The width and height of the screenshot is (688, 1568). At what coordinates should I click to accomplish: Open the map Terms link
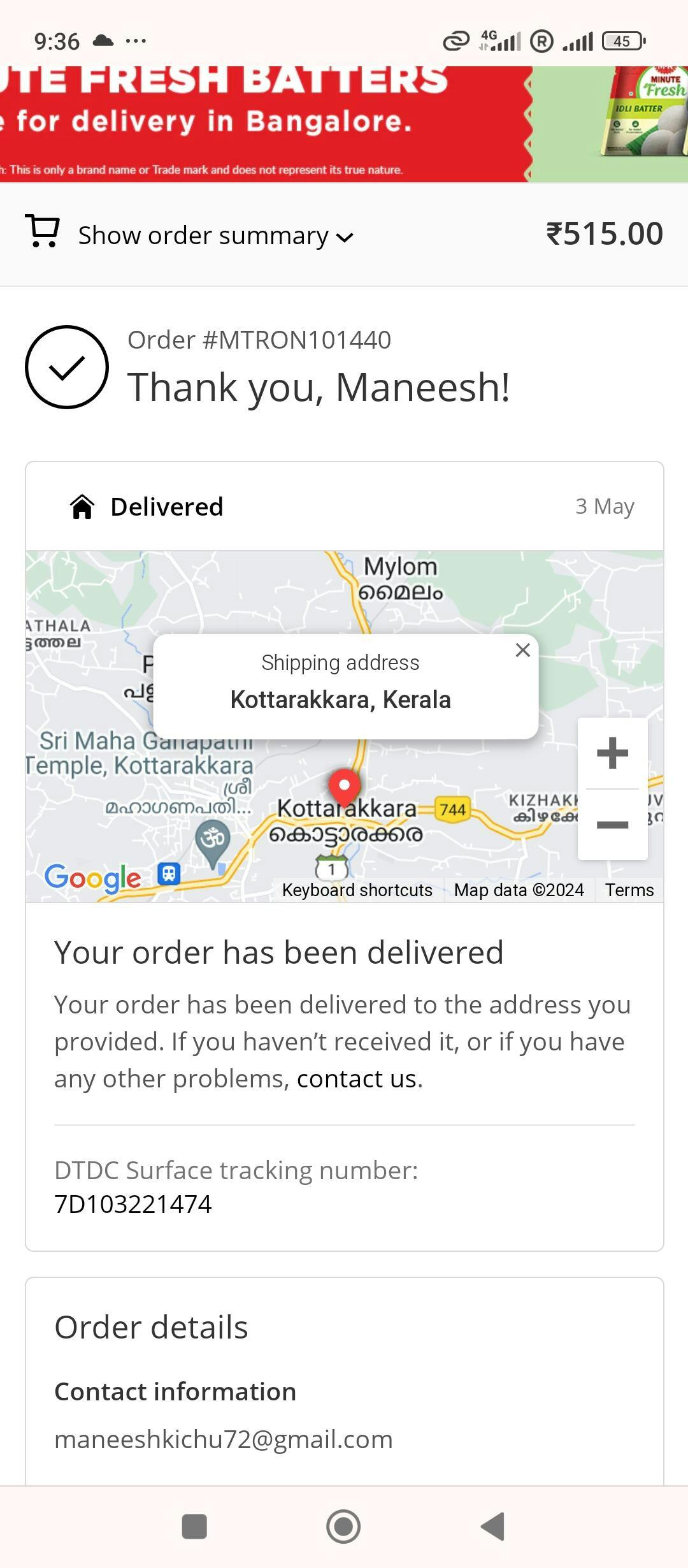click(x=629, y=890)
